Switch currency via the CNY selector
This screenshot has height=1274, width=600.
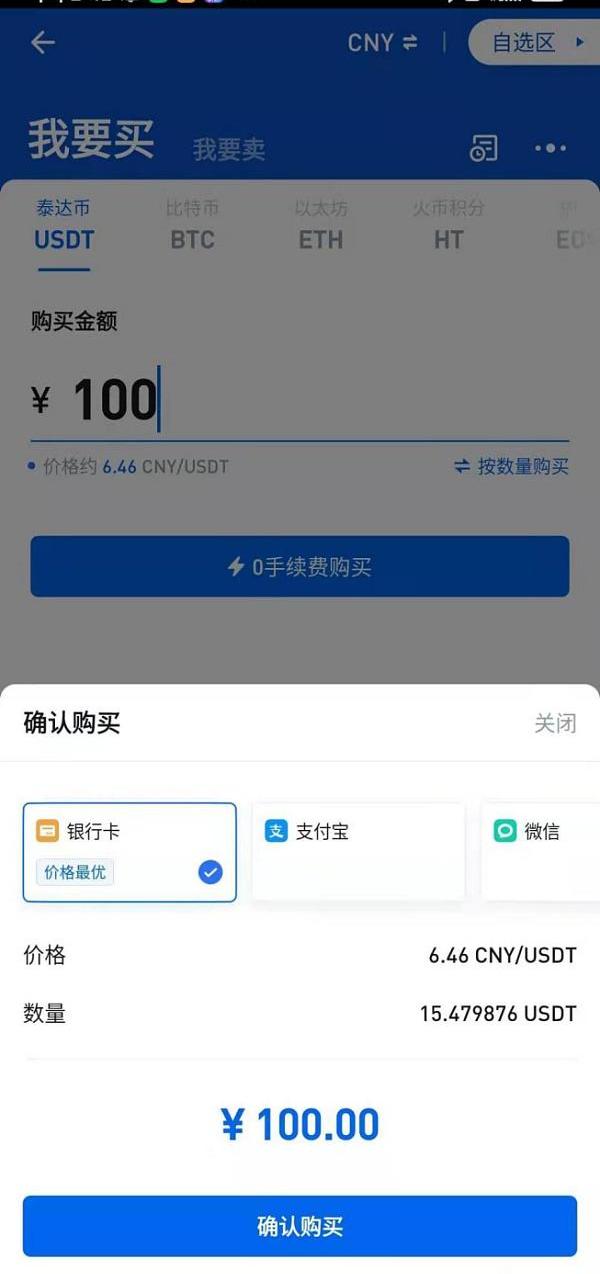382,43
